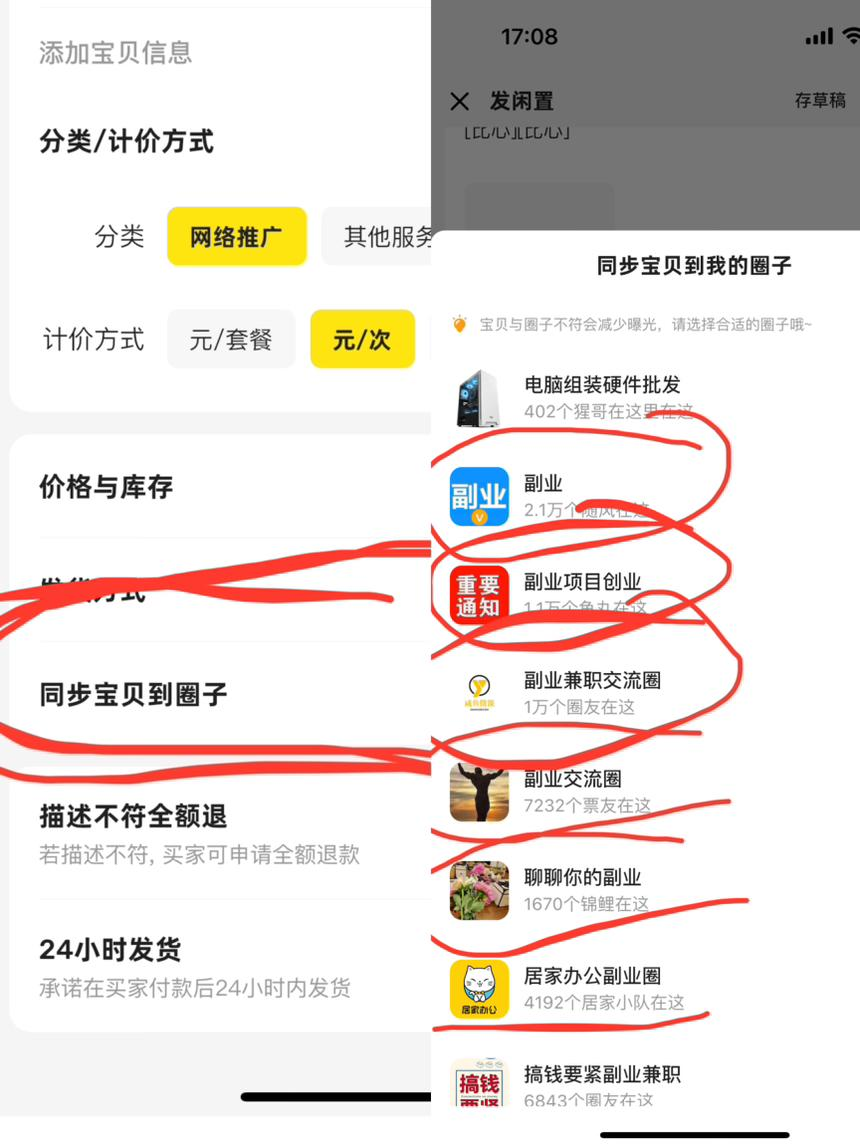
Task: Tap the 副业交流圈 silhouette icon
Action: 479,791
